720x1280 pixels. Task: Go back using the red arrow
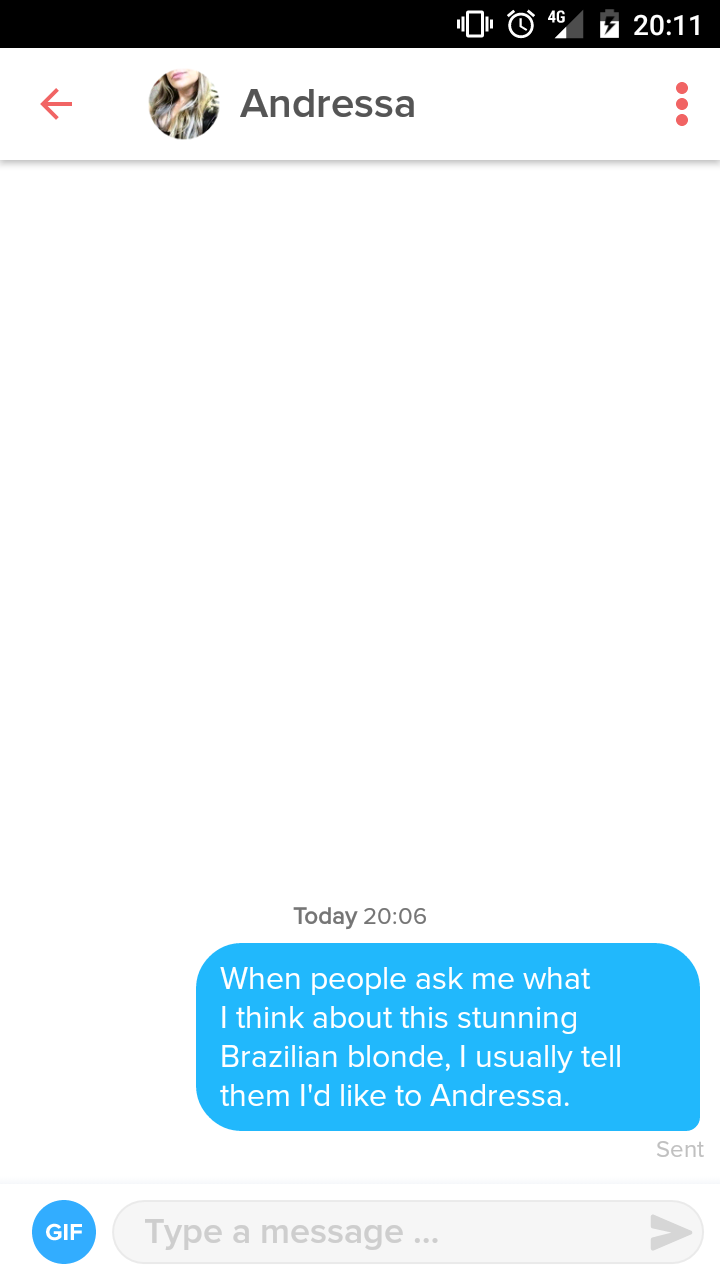[x=56, y=104]
